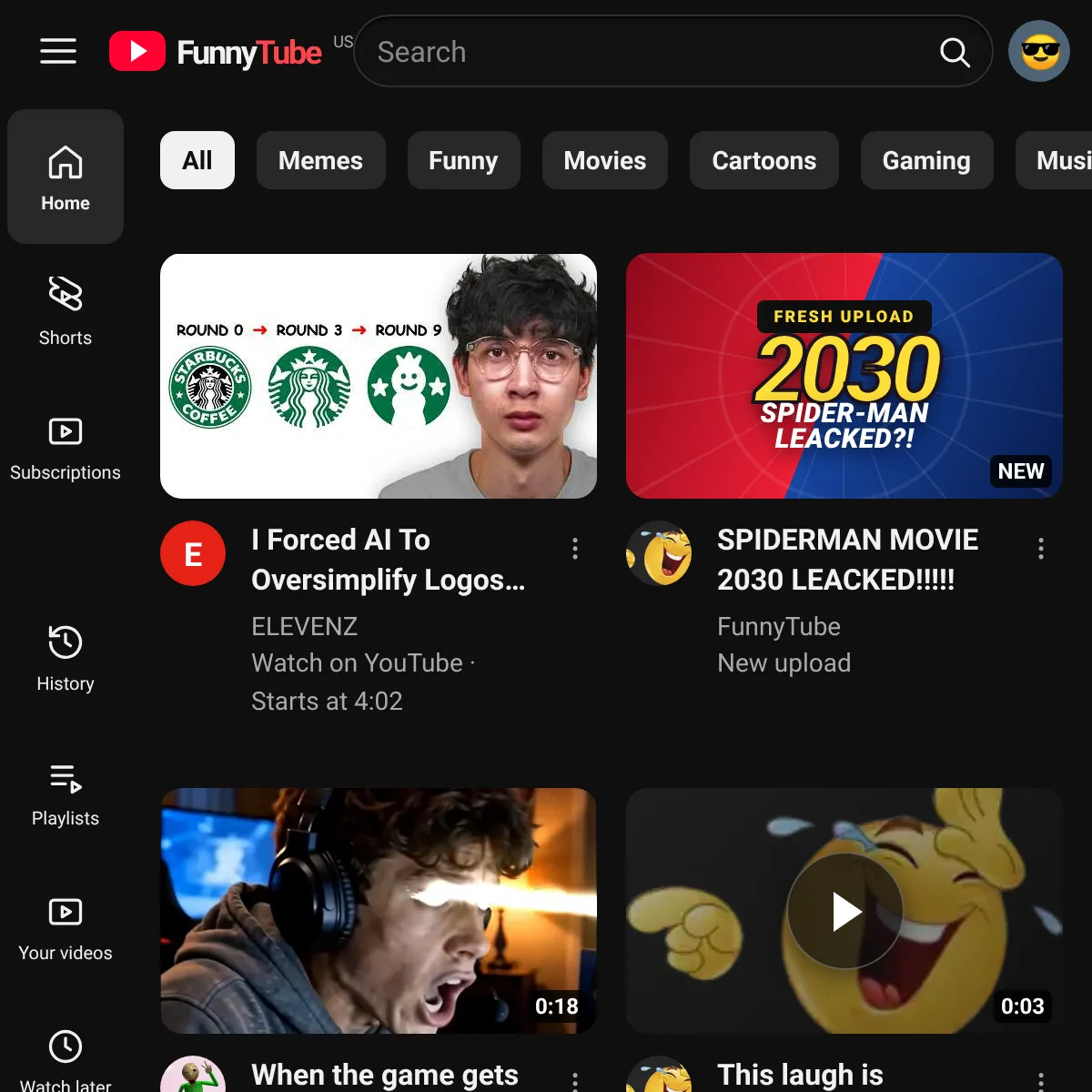
Task: Open the sunglasses emoji profile avatar
Action: pos(1039,51)
